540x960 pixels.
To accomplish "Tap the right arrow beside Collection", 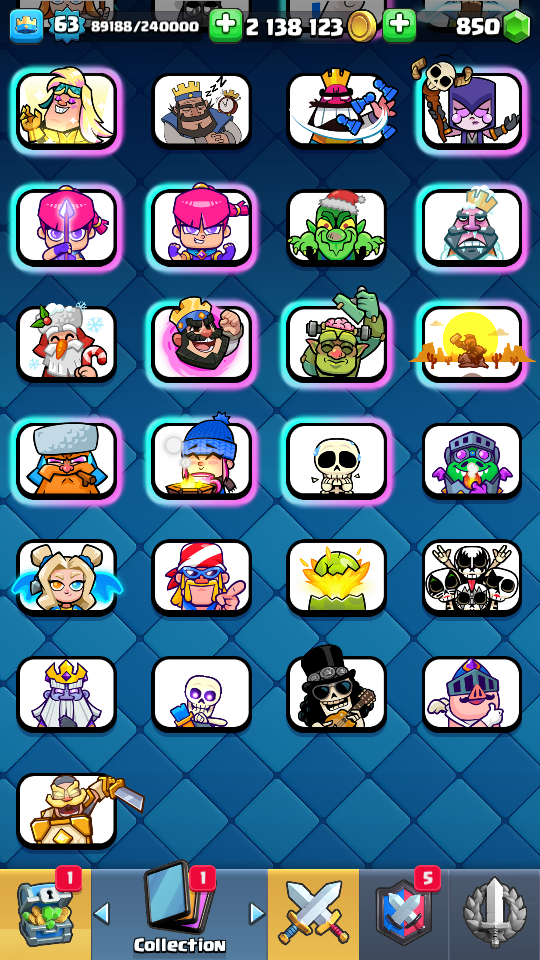I will tap(258, 913).
